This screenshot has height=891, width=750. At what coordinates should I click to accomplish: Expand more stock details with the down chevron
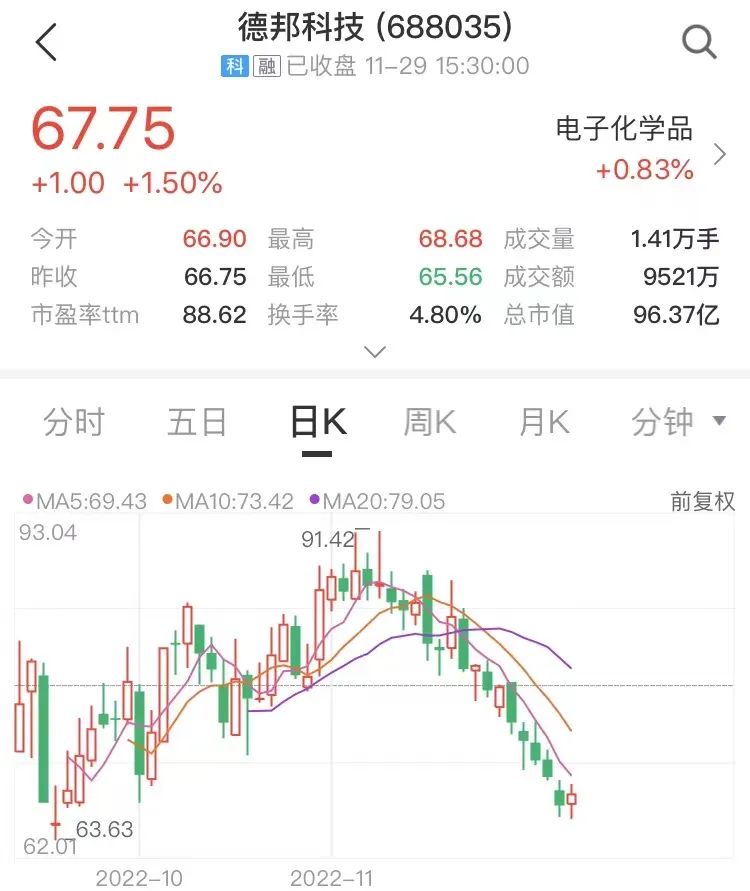pyautogui.click(x=375, y=352)
